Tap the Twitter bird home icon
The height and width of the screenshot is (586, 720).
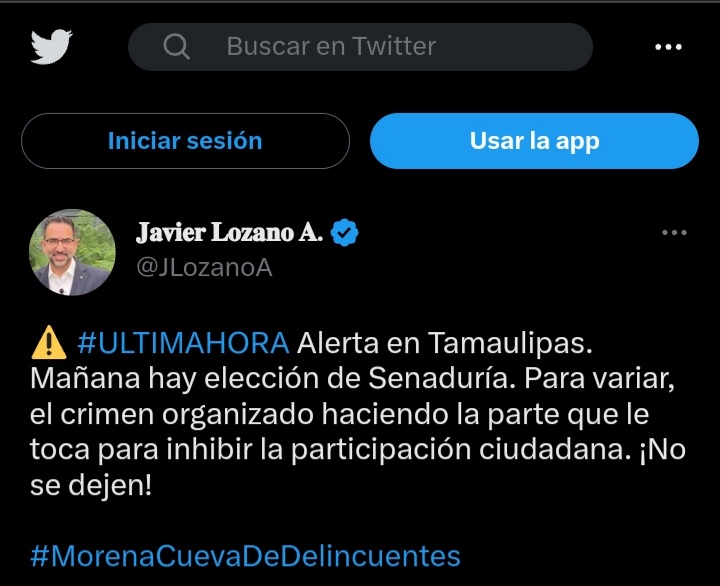(51, 47)
